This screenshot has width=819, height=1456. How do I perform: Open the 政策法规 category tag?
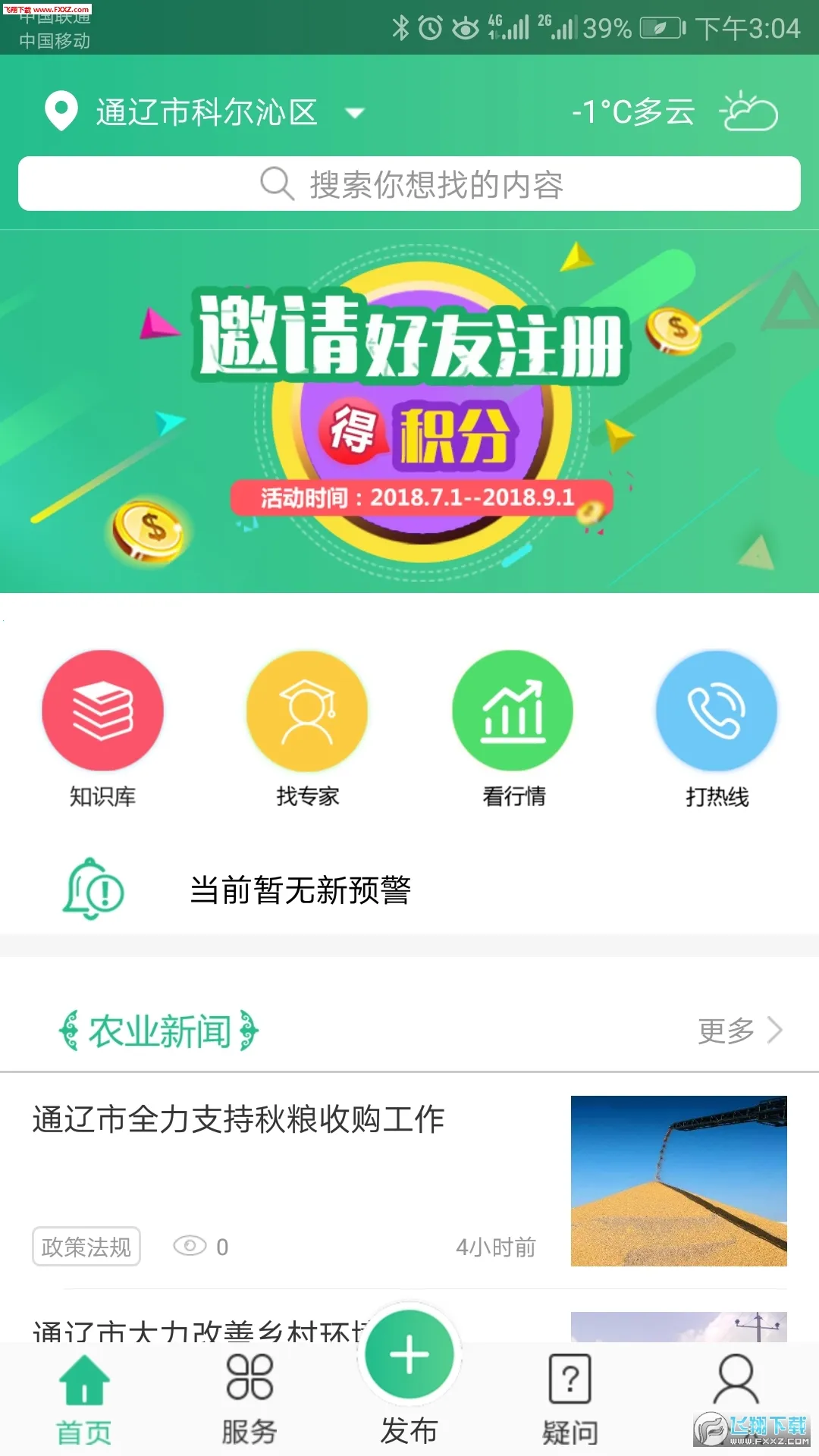(86, 1245)
